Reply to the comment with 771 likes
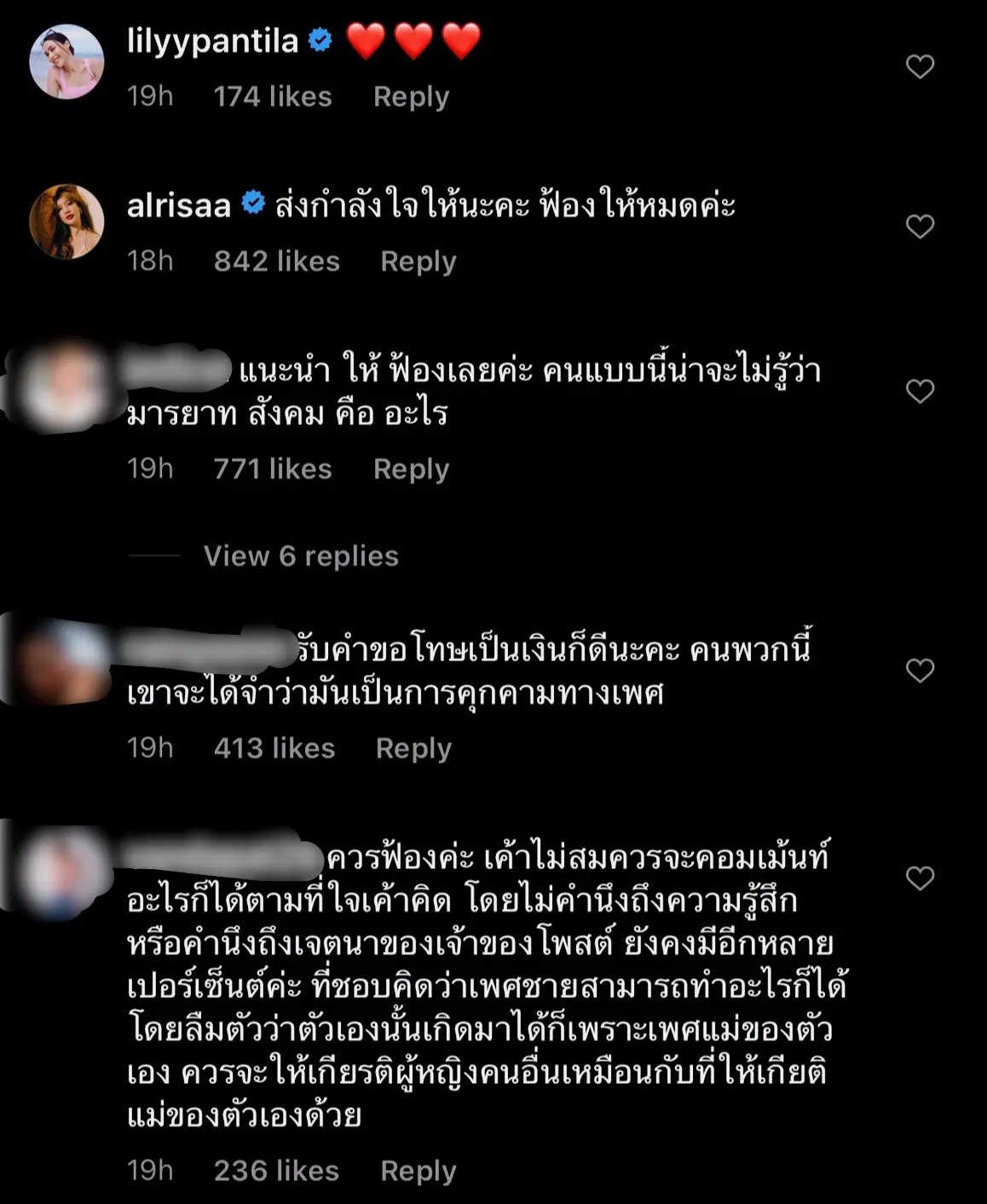 411,469
